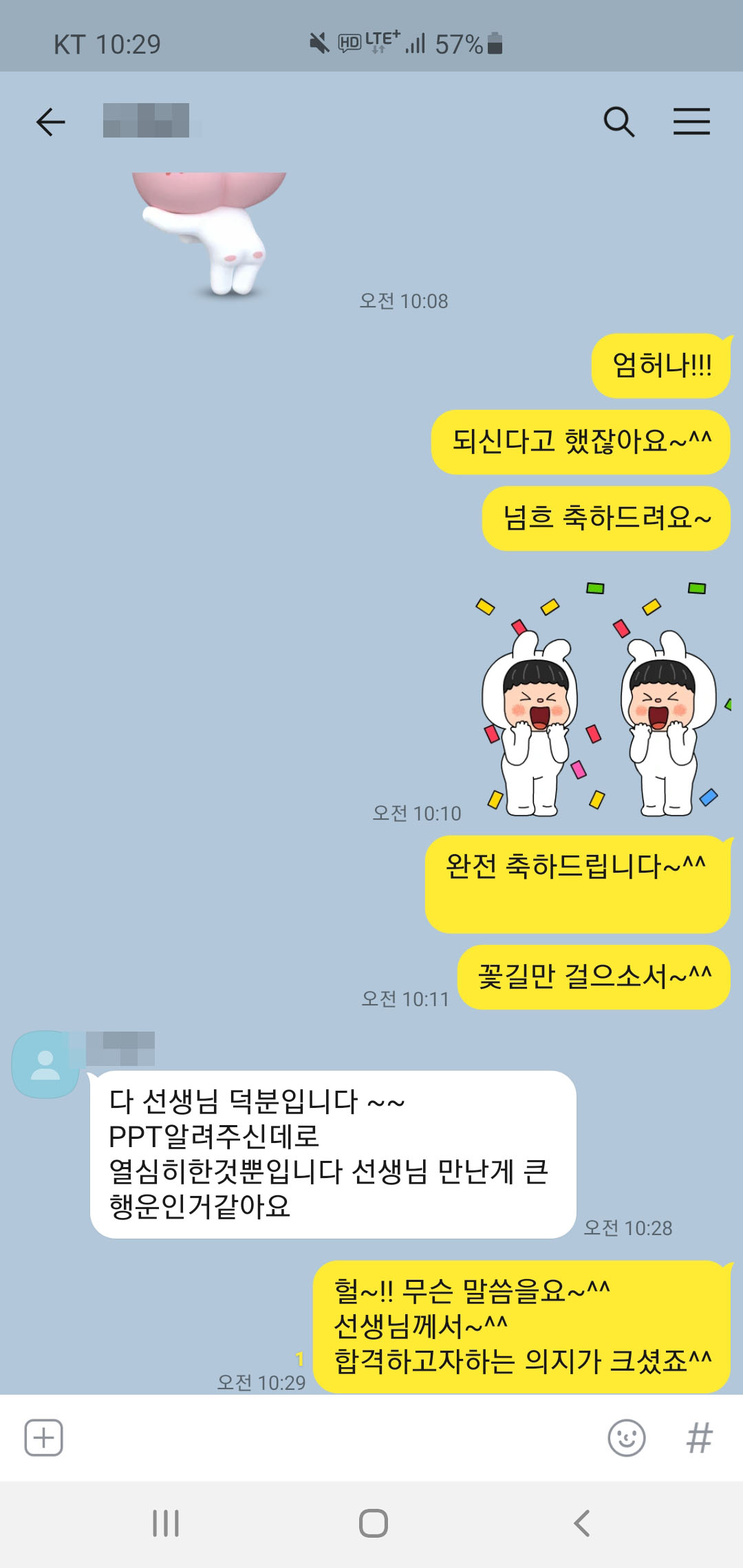
Task: Open the emoticon picker
Action: (x=627, y=1437)
